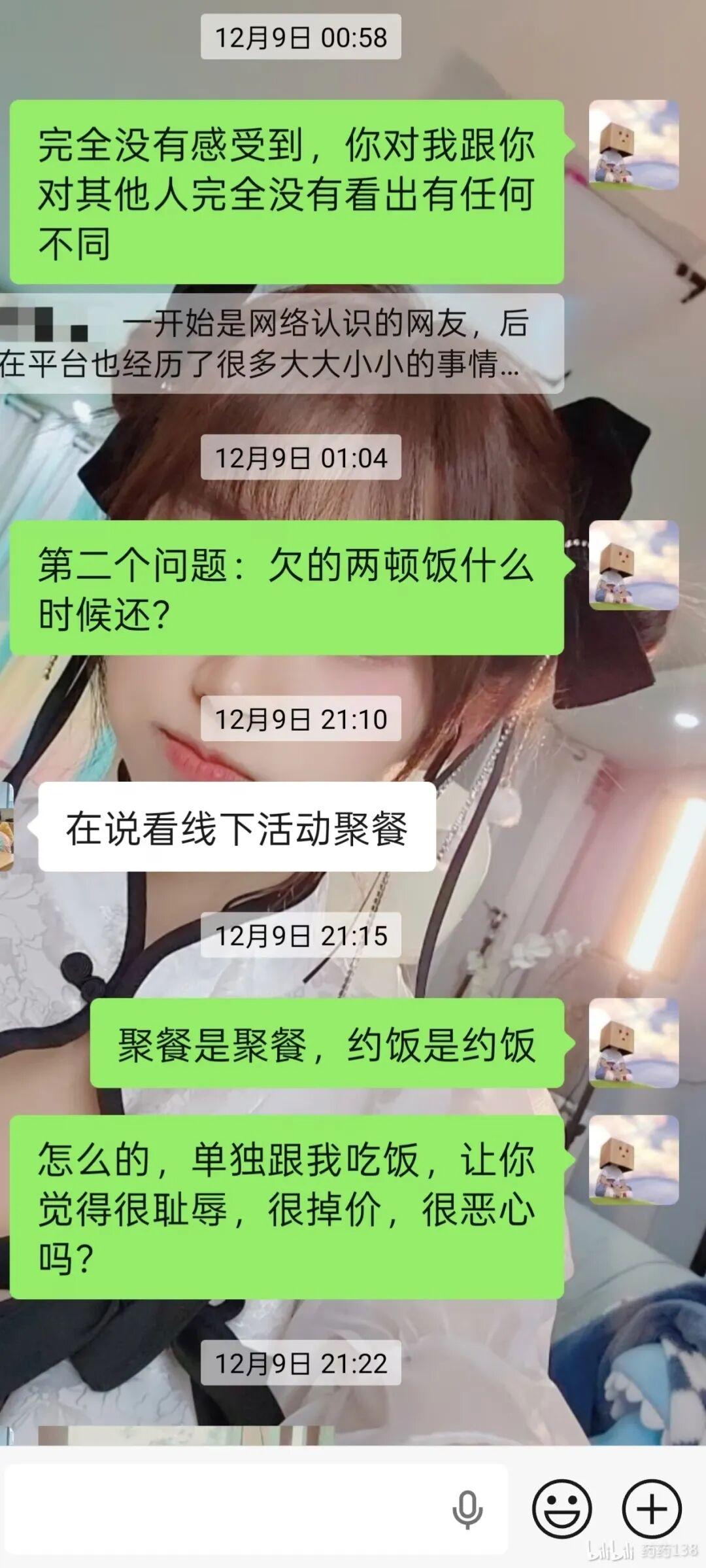Image resolution: width=706 pixels, height=1568 pixels.
Task: Open the quoted message starting with 一开始是网络认识的网友
Action: pos(281,343)
